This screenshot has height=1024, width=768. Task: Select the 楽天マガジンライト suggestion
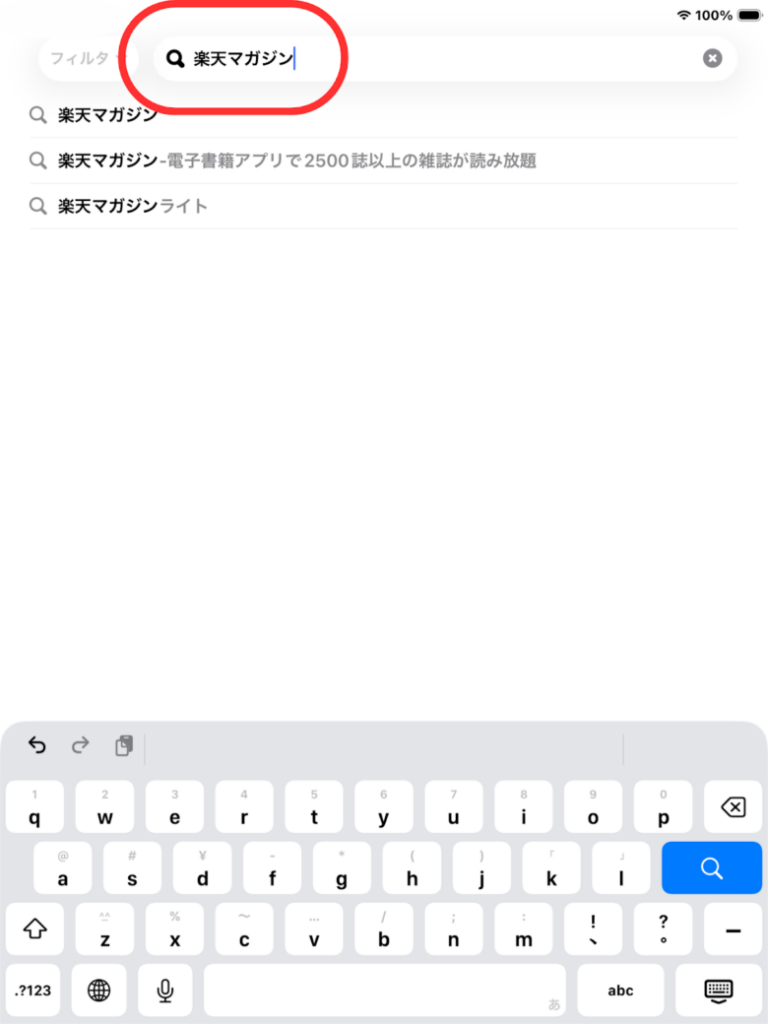pyautogui.click(x=133, y=206)
